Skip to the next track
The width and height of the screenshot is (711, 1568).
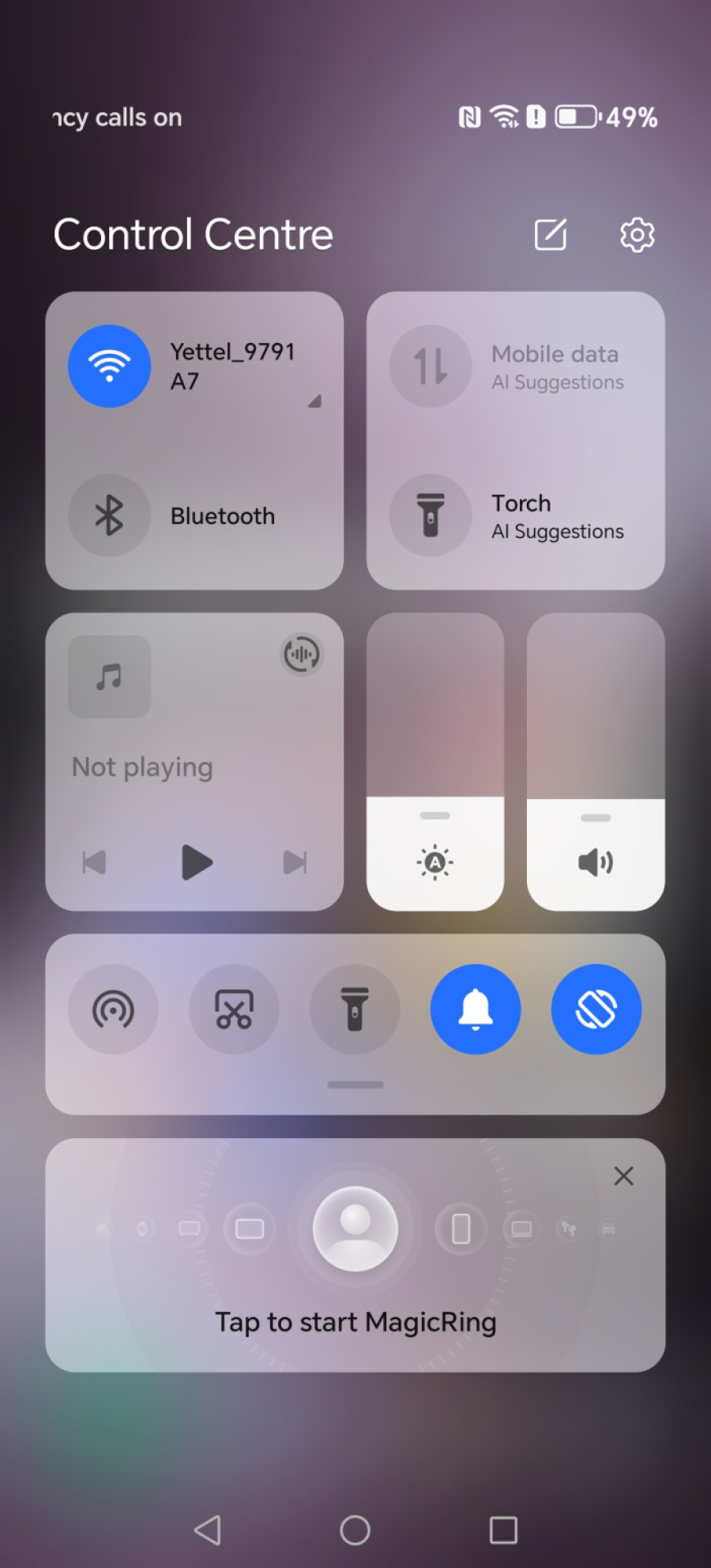(x=295, y=862)
